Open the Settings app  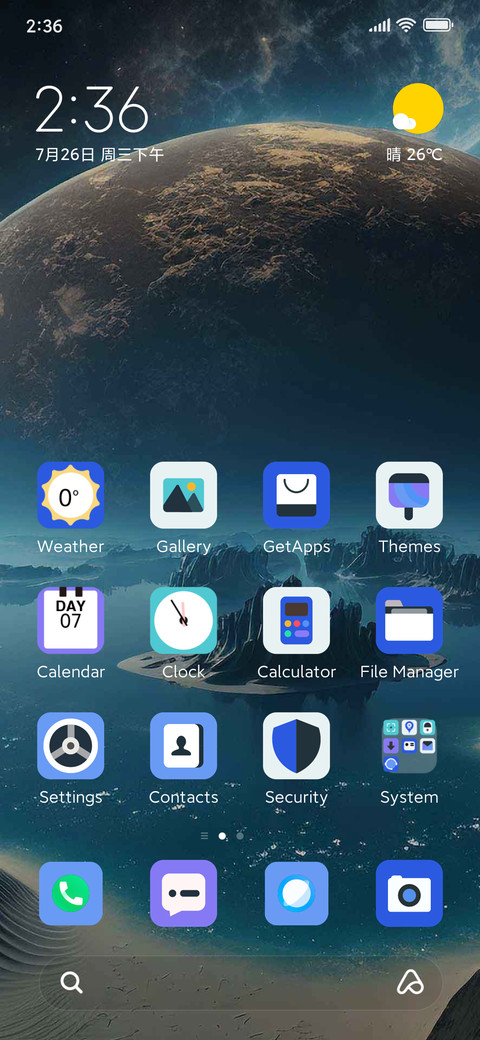(x=70, y=746)
